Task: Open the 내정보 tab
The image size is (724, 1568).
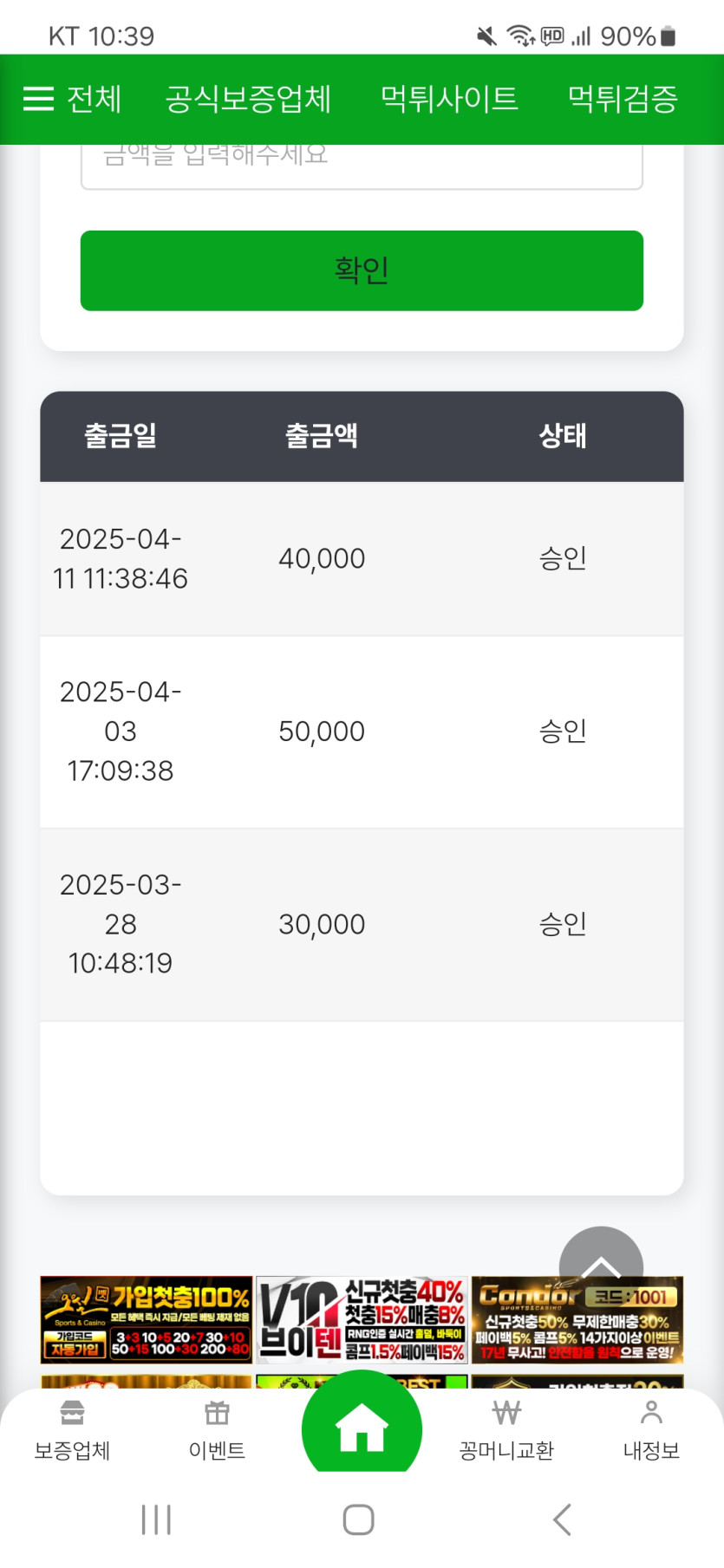Action: tap(651, 1432)
